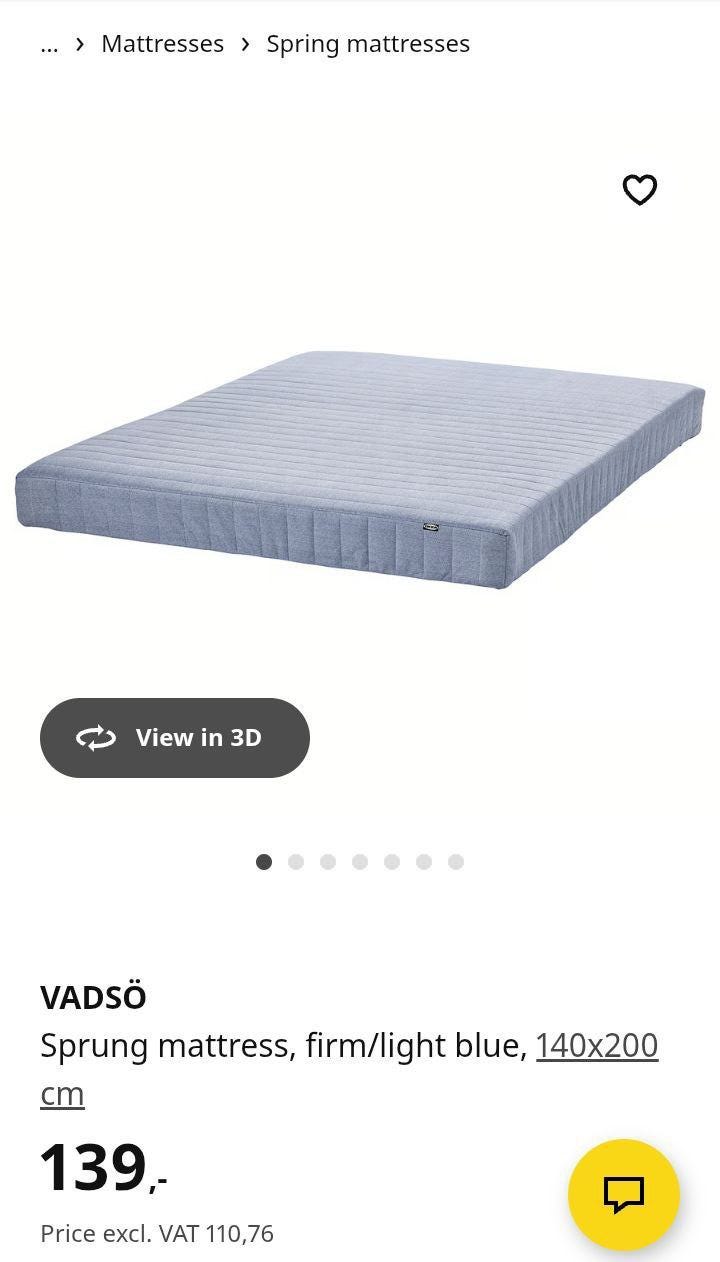Go to the Mattresses breadcrumb
The image size is (720, 1262).
coord(162,44)
